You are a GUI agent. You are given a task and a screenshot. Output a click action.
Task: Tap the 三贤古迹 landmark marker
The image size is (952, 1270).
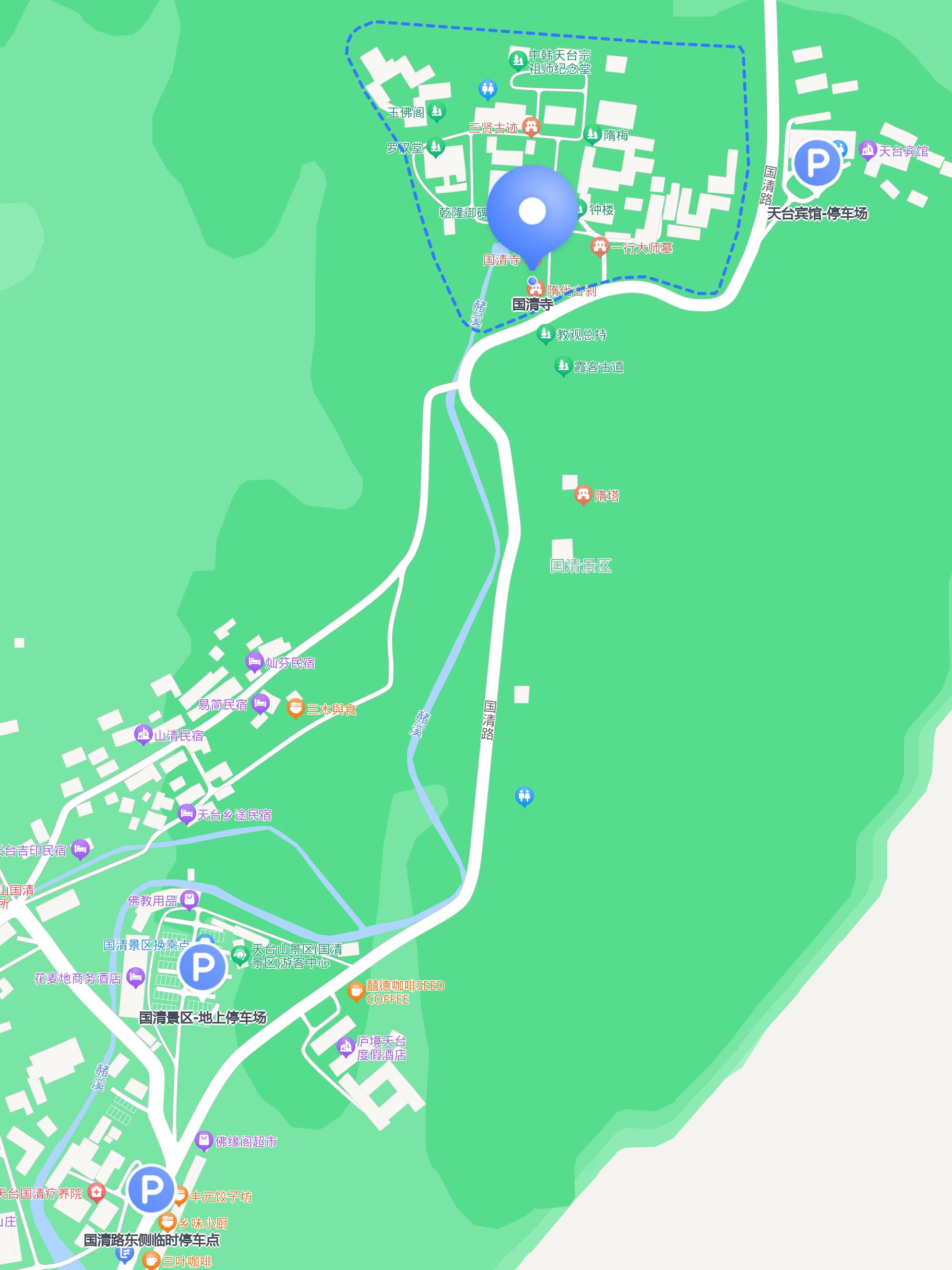click(531, 127)
